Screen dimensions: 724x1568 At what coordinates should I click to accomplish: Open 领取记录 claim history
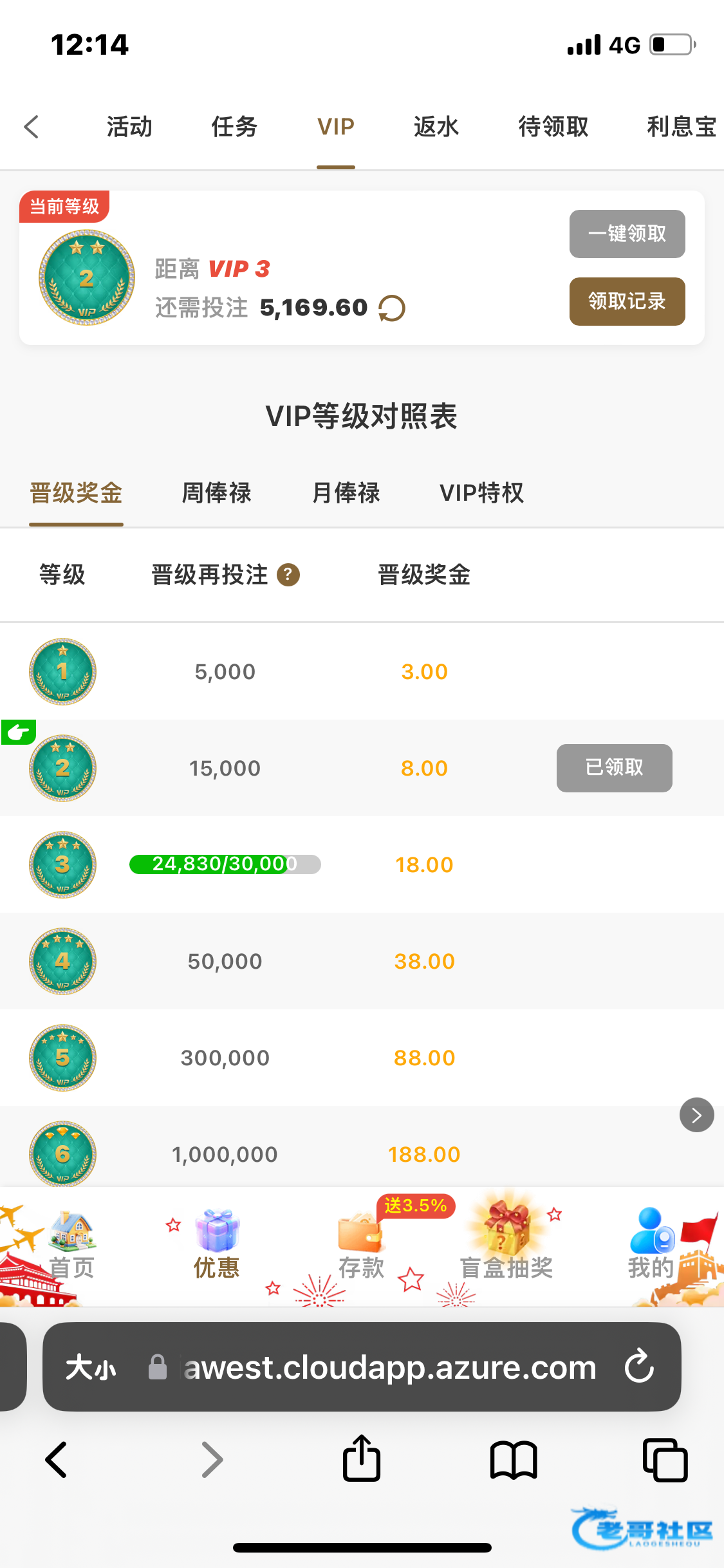tap(627, 301)
